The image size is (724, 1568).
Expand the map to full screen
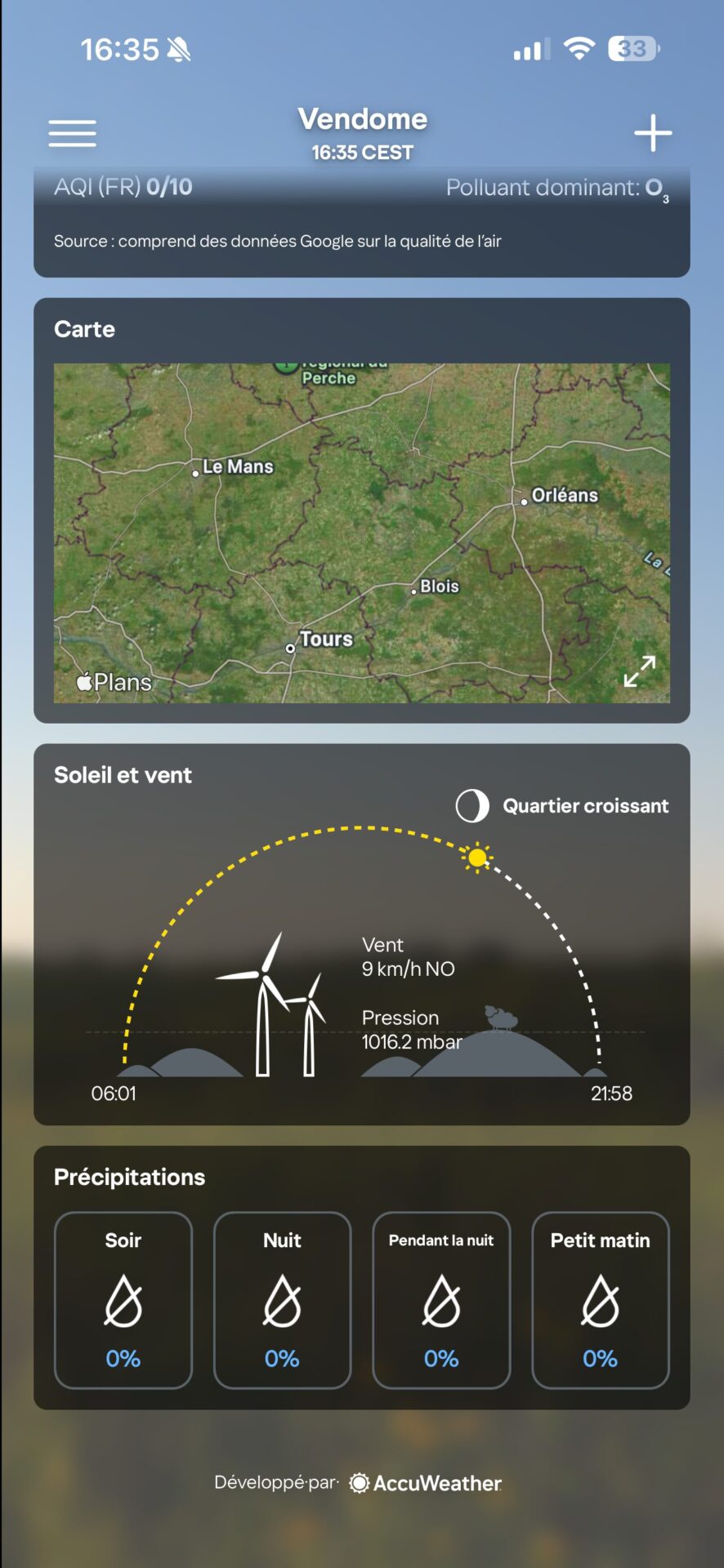point(639,671)
